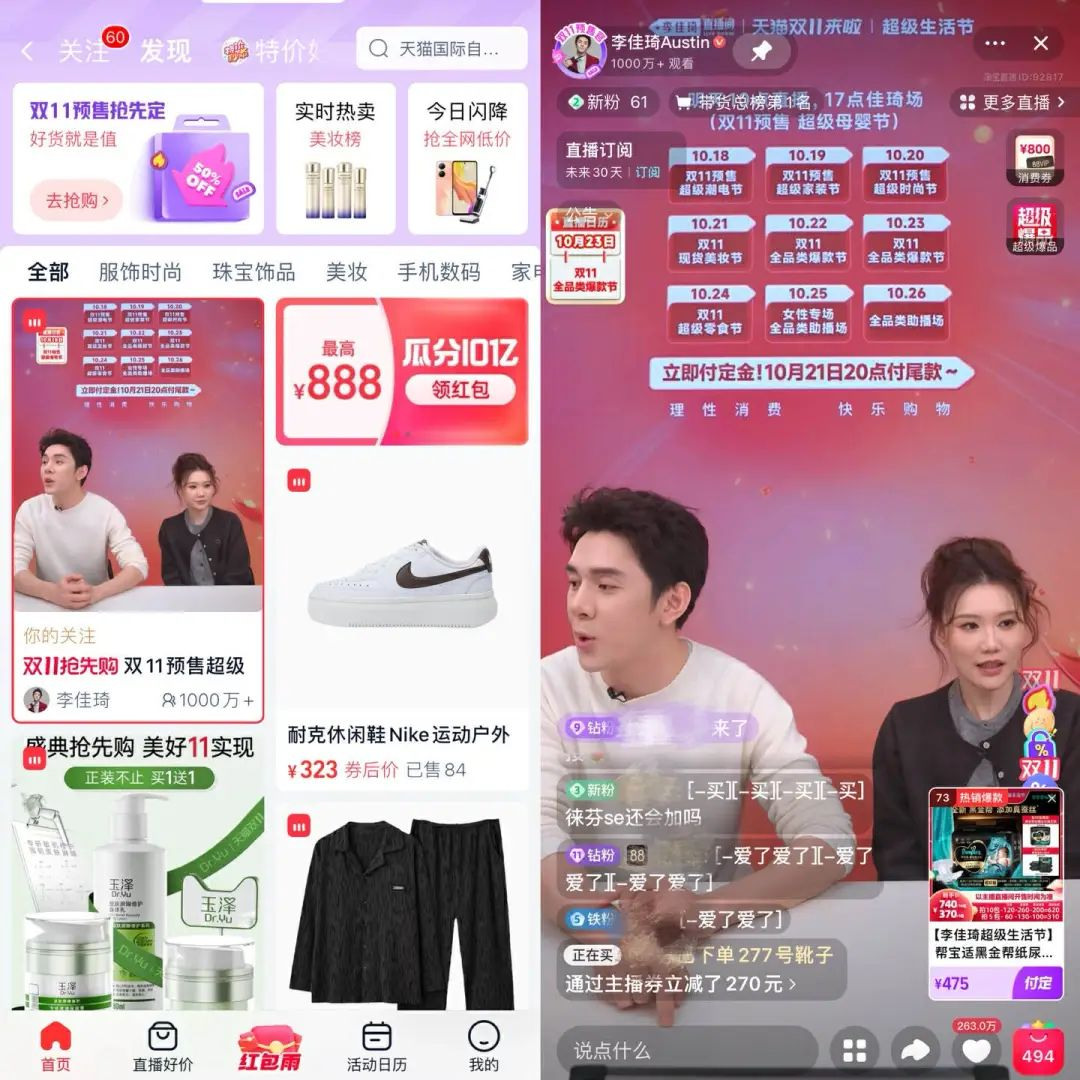Claim the 领红包 ¥888 banner
This screenshot has width=1080, height=1080.
click(x=459, y=389)
